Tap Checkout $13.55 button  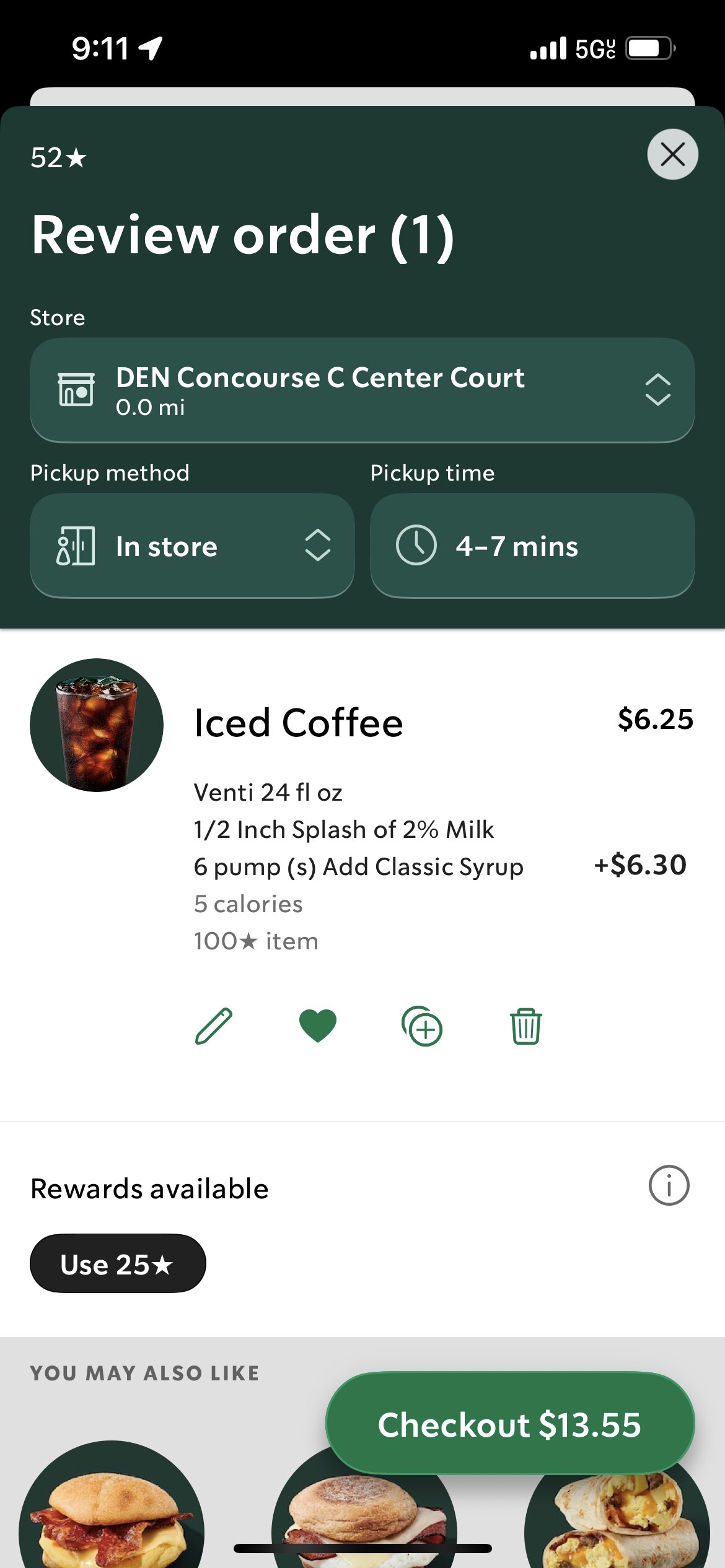(x=510, y=1423)
